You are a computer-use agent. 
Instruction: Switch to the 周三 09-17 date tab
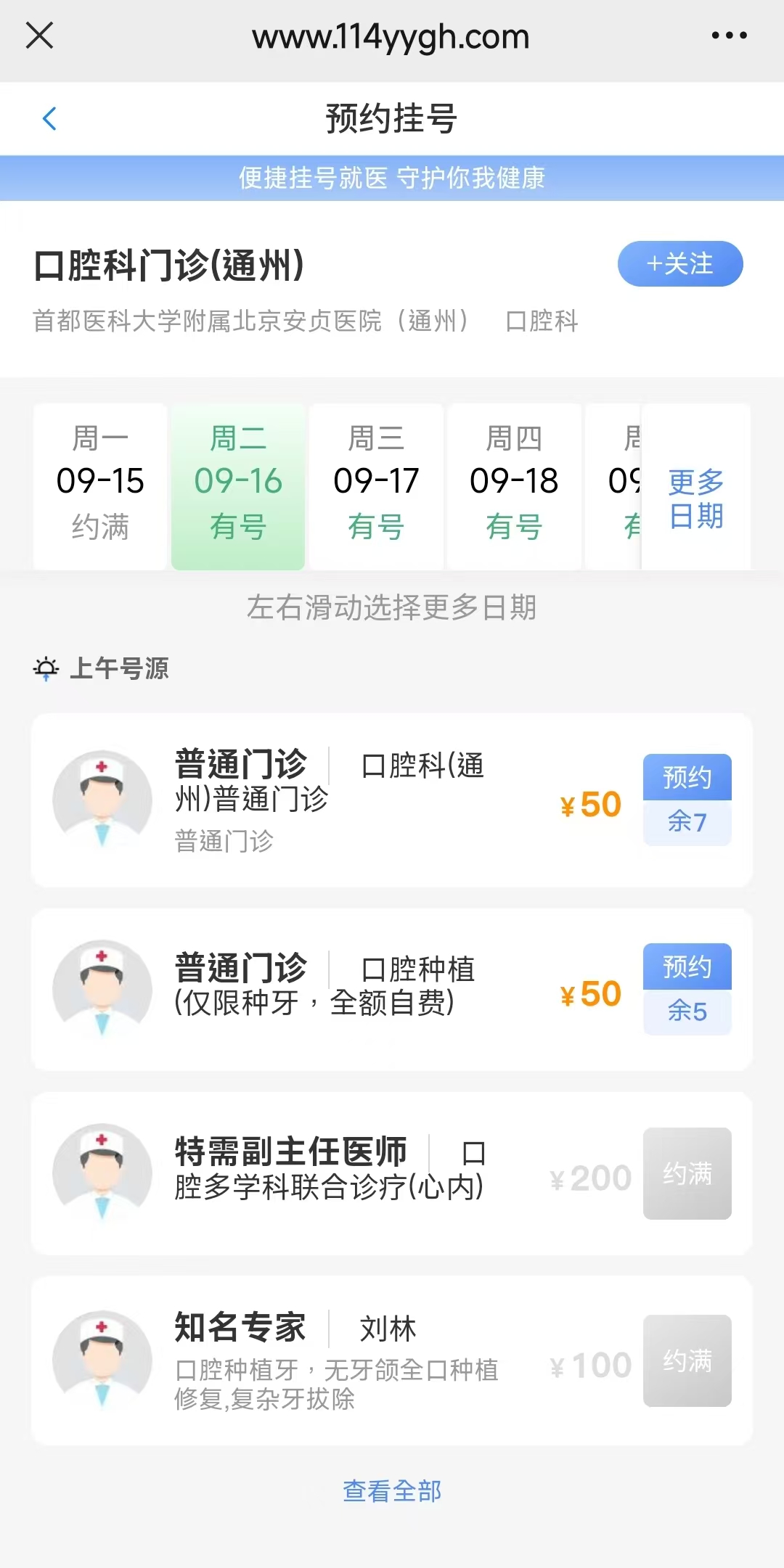pyautogui.click(x=376, y=483)
